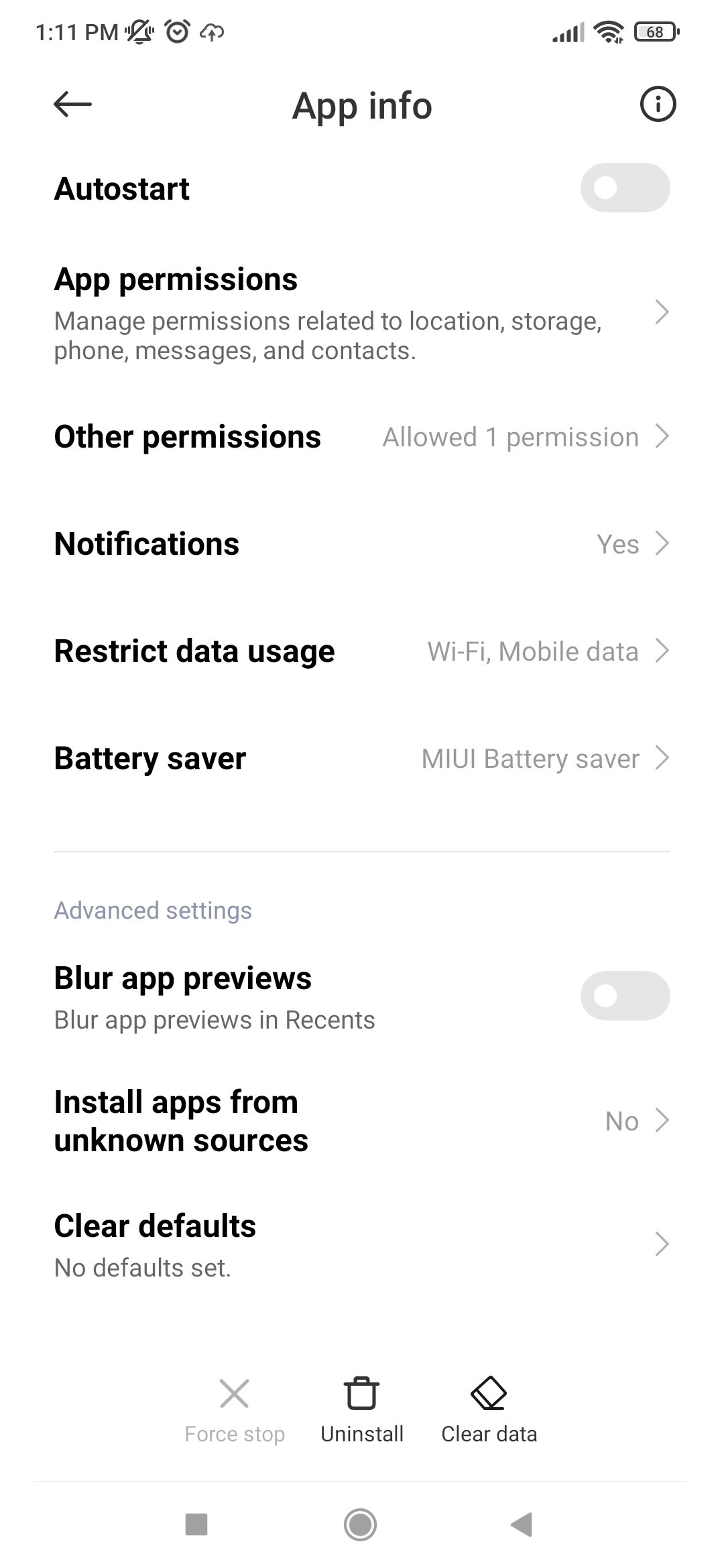
Task: Open Other permissions
Action: pos(362,437)
